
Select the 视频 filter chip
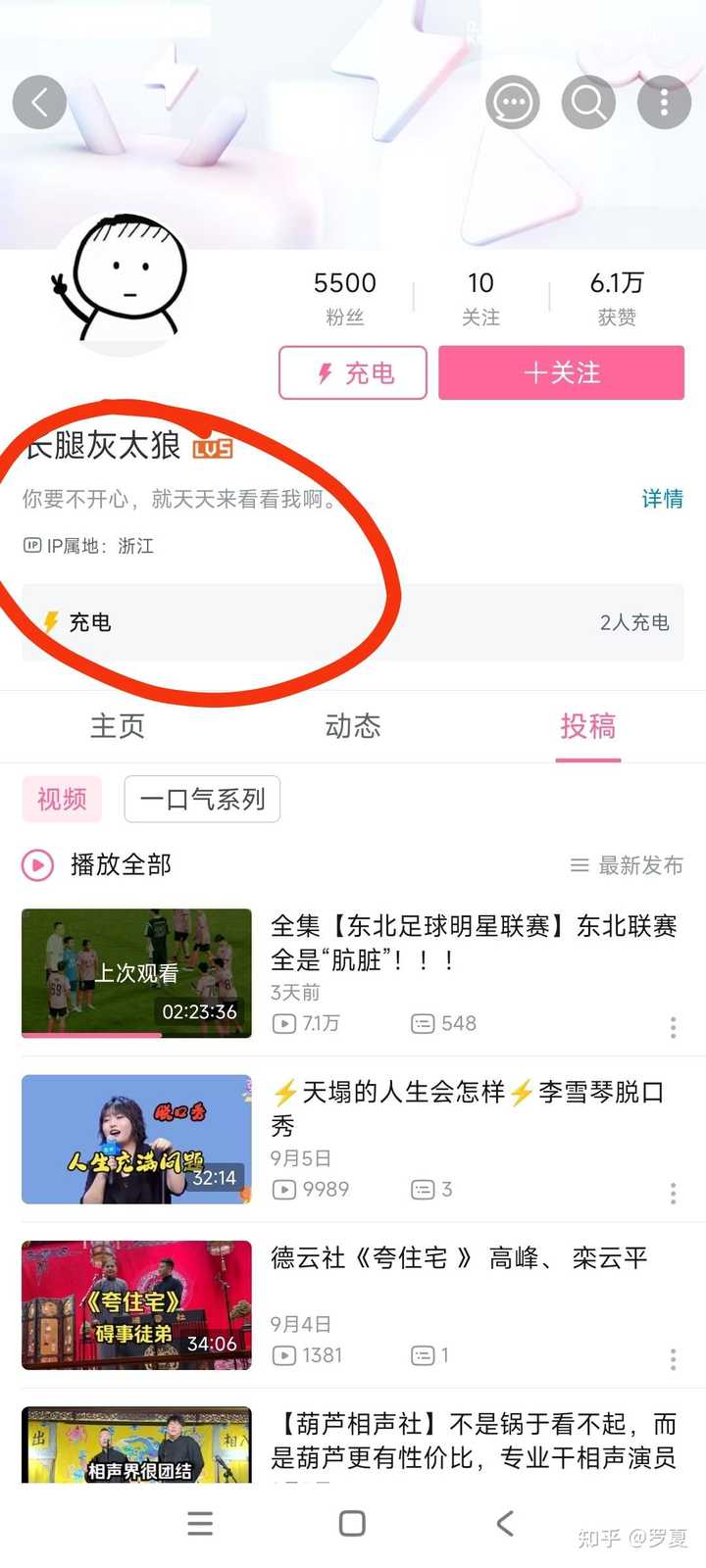tap(62, 799)
